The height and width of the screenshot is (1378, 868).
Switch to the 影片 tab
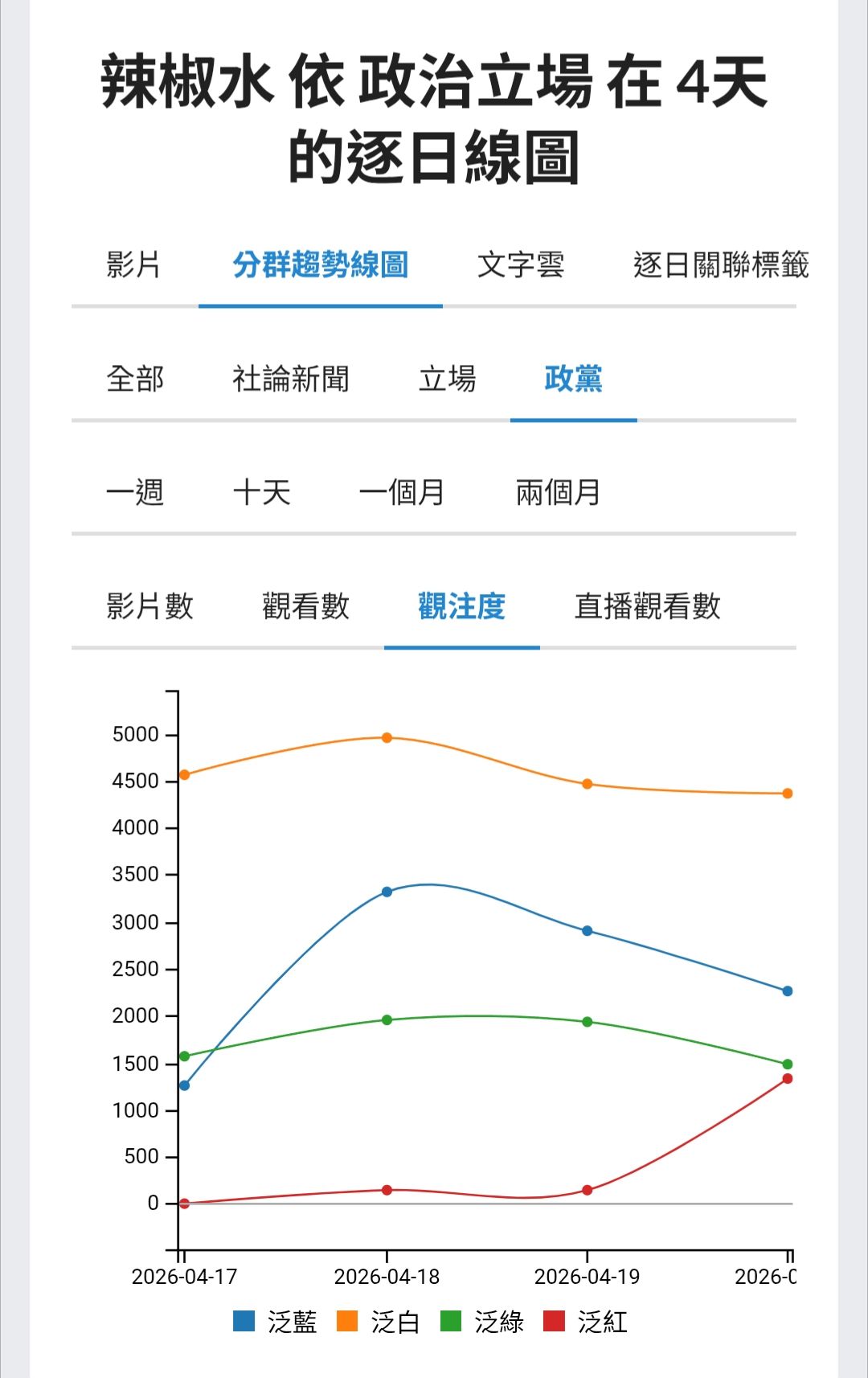(x=134, y=265)
